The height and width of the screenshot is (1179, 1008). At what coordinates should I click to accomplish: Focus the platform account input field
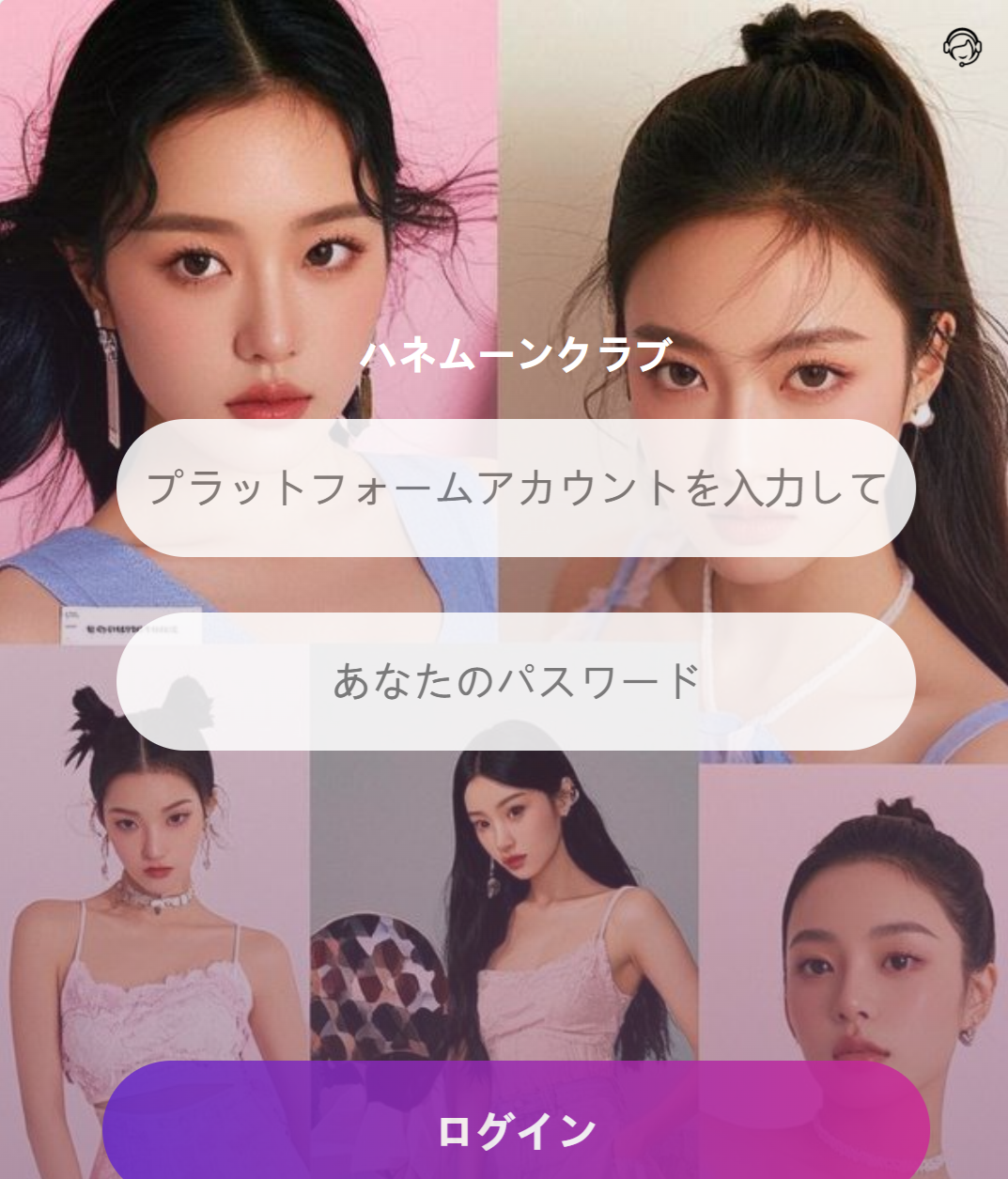516,489
